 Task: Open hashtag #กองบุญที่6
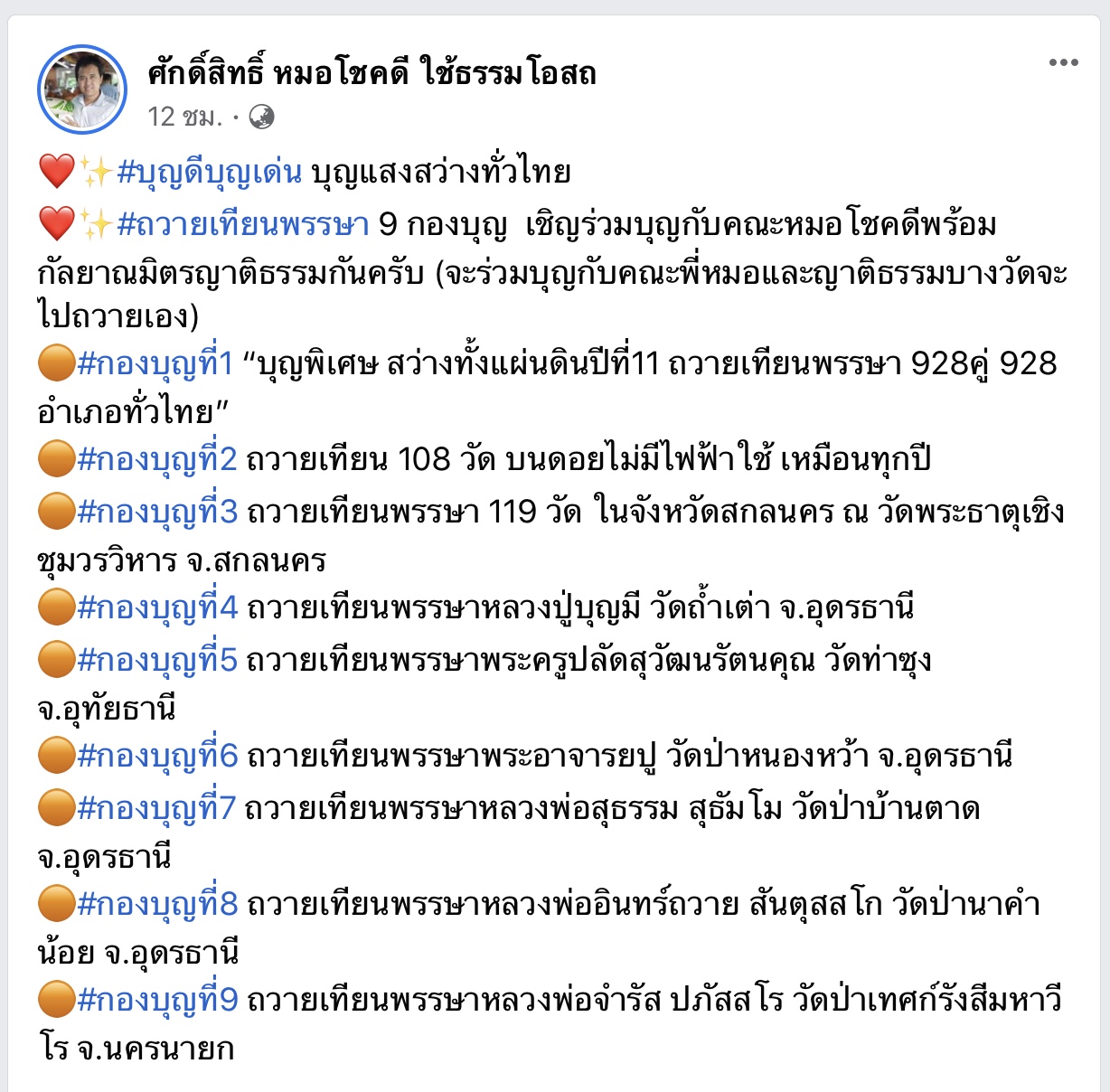coord(157,756)
